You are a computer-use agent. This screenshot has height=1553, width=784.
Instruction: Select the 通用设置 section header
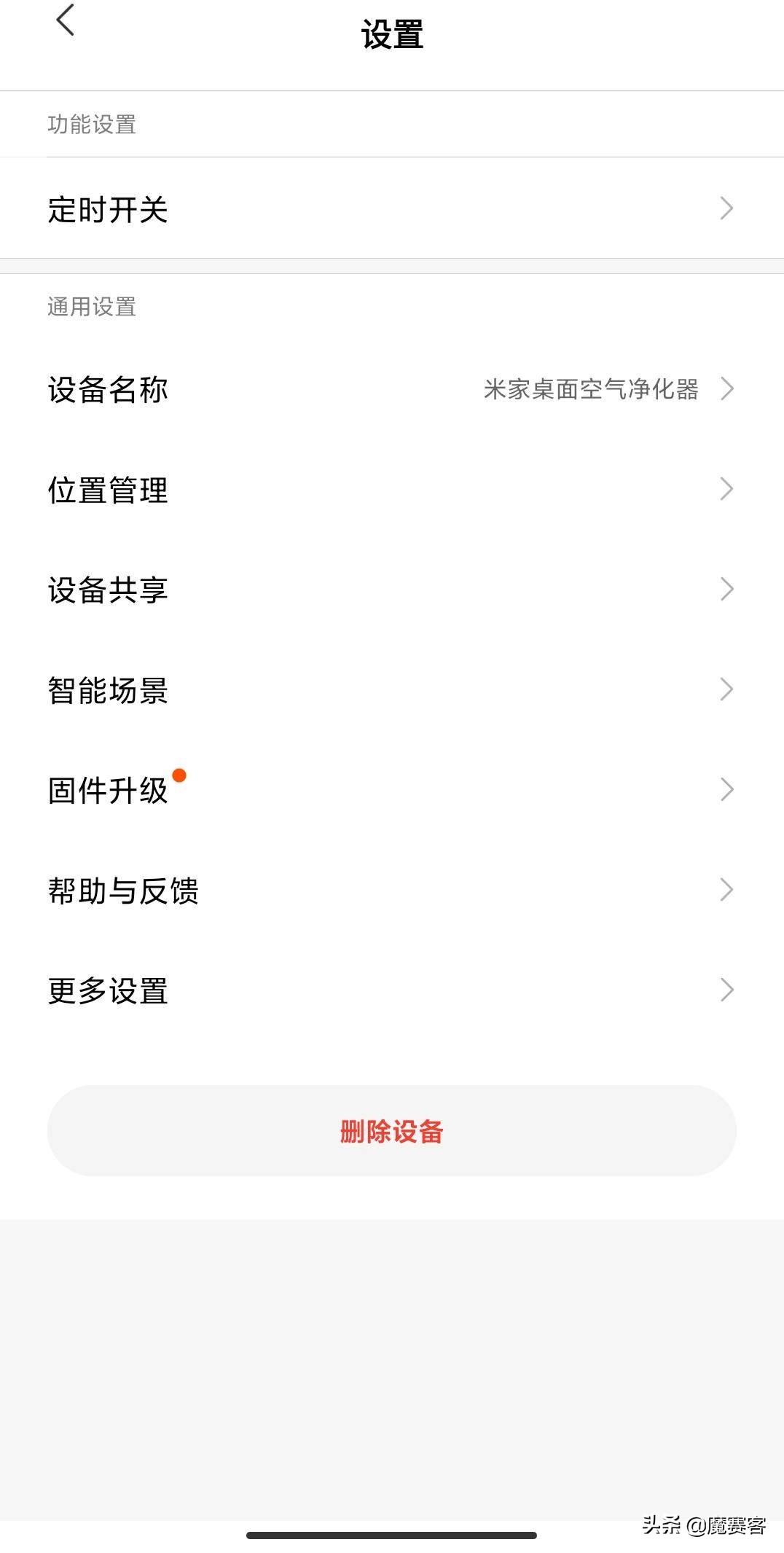click(90, 307)
